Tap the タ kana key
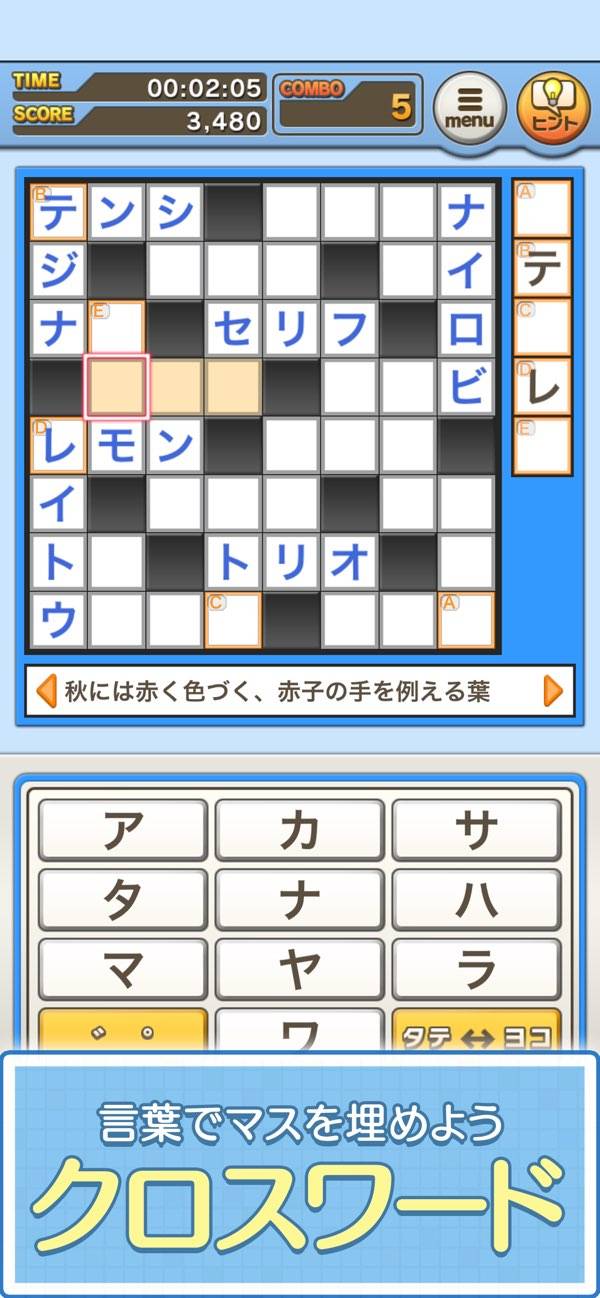 coord(123,900)
